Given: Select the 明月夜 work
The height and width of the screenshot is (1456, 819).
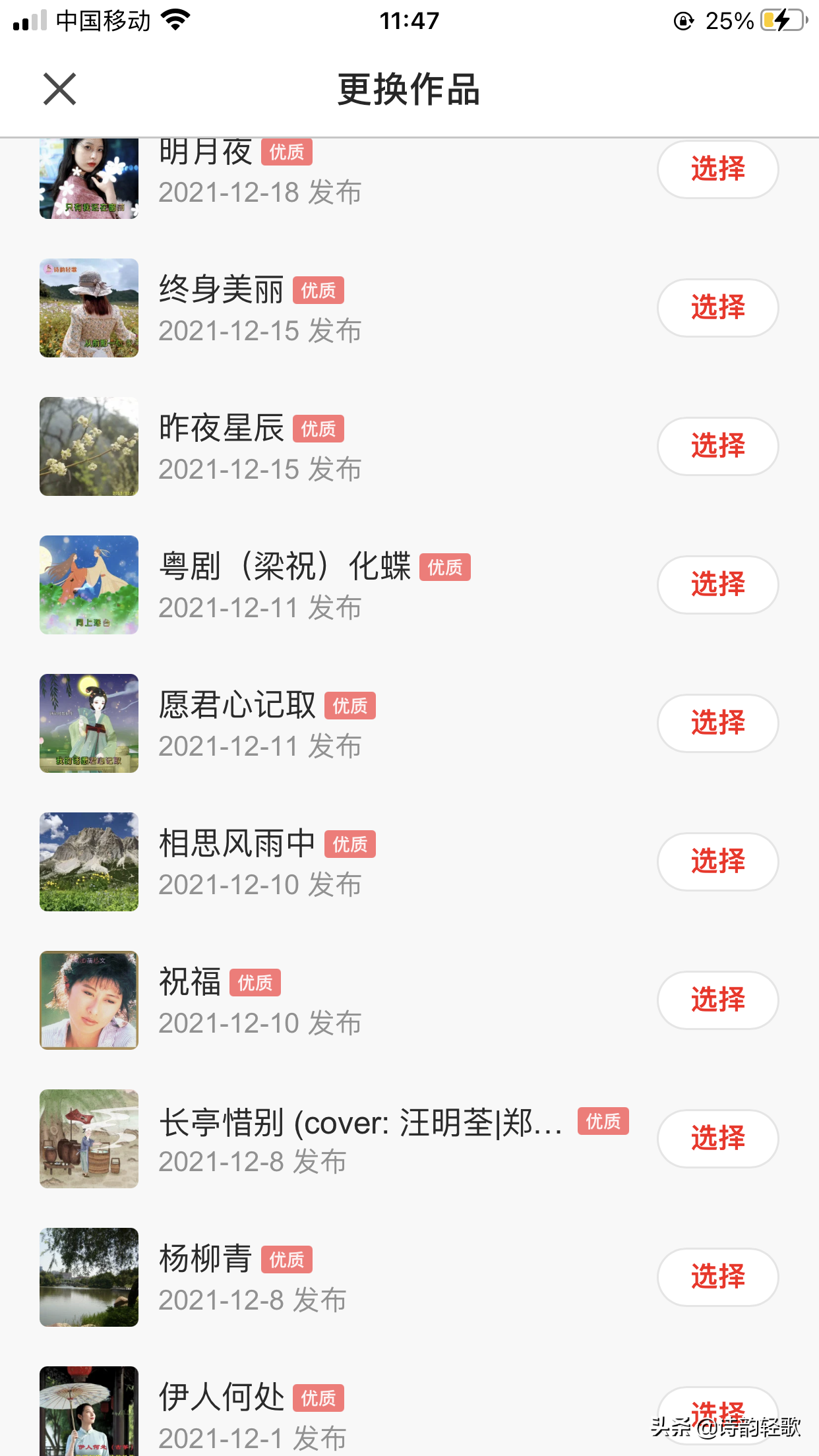Looking at the screenshot, I should [717, 169].
